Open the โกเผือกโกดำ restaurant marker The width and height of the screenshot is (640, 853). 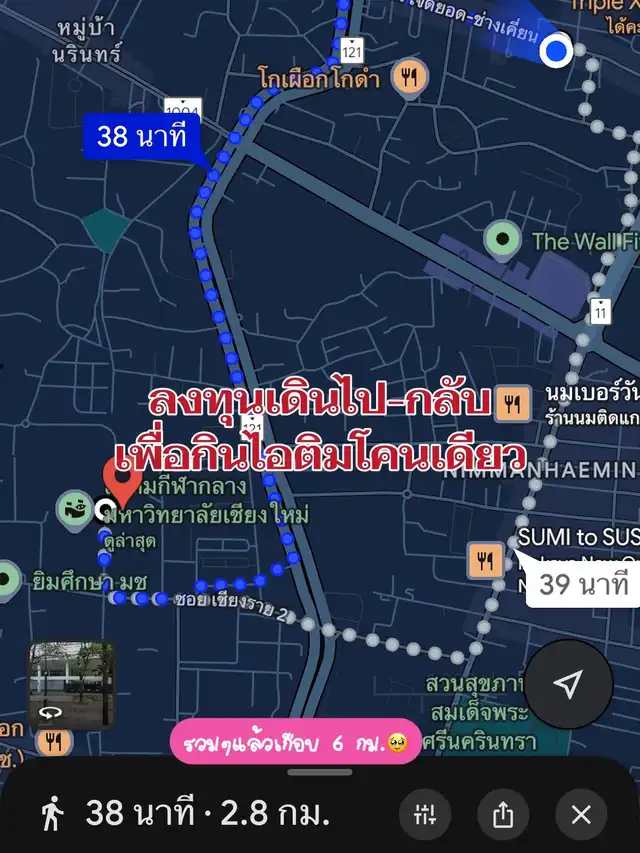click(410, 77)
